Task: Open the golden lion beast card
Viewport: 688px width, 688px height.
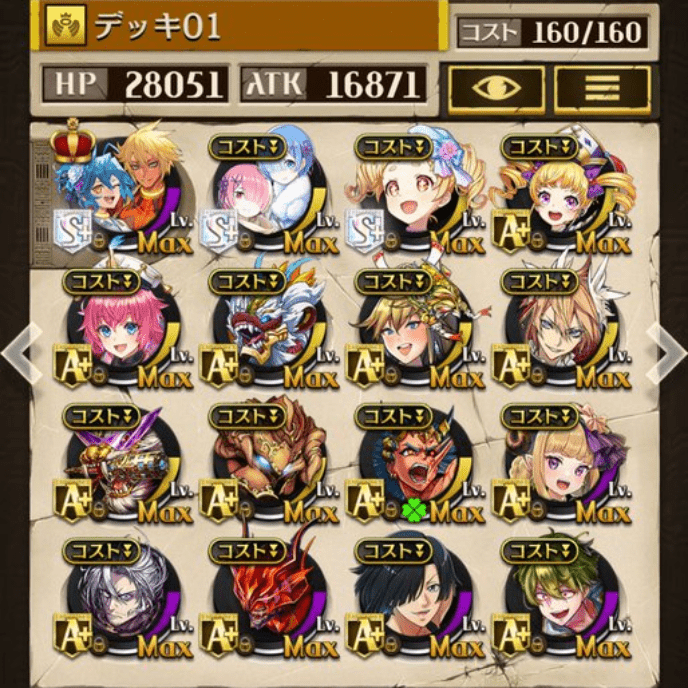Action: (264, 460)
